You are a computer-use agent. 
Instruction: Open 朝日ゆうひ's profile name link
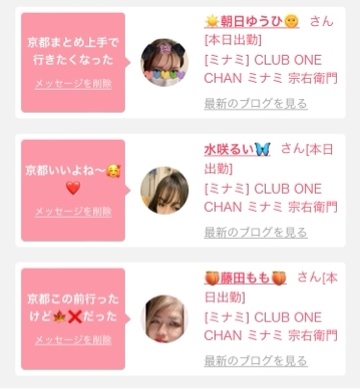coord(252,22)
